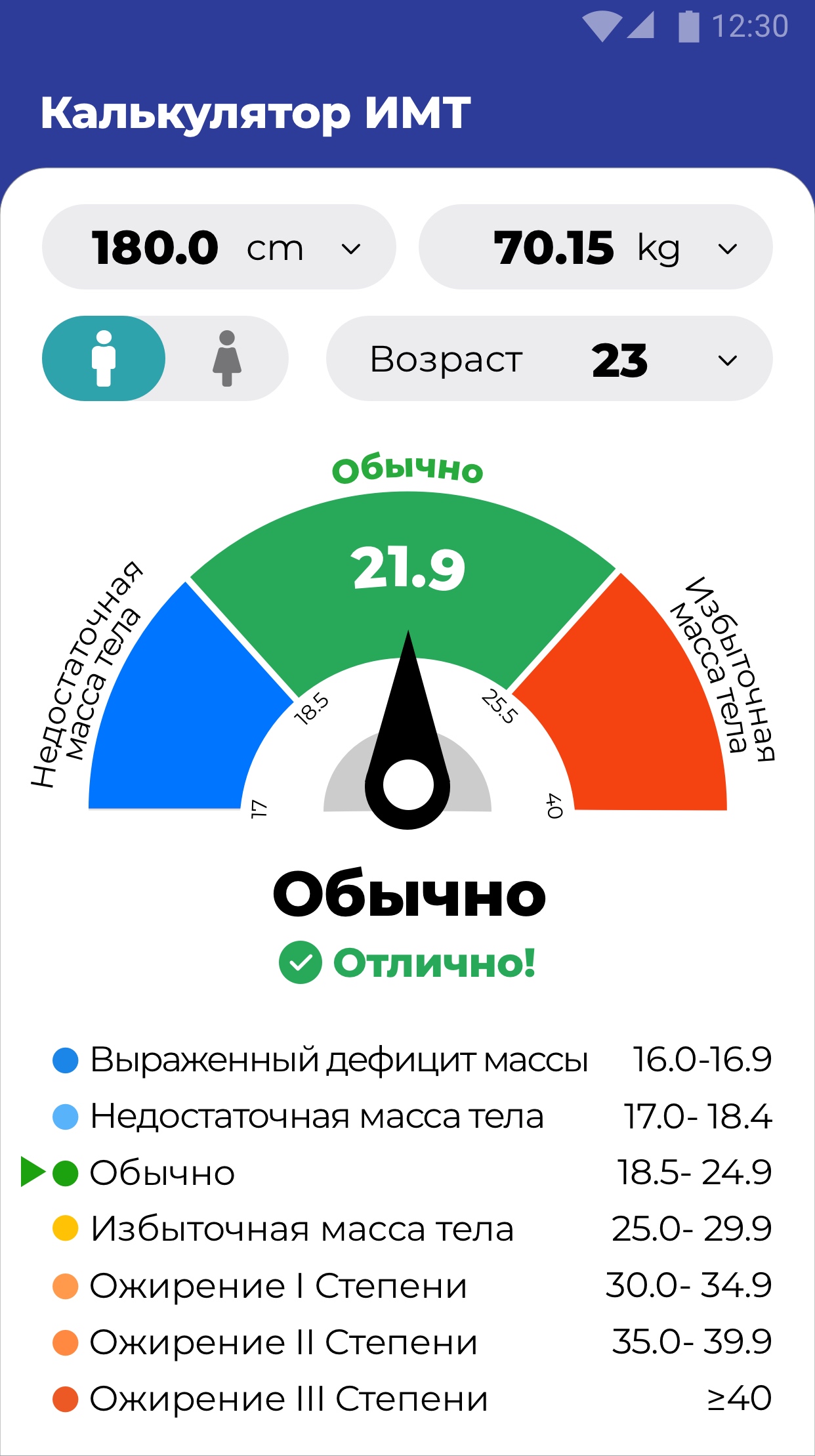
Task: Switch to the female gender option
Action: (227, 358)
